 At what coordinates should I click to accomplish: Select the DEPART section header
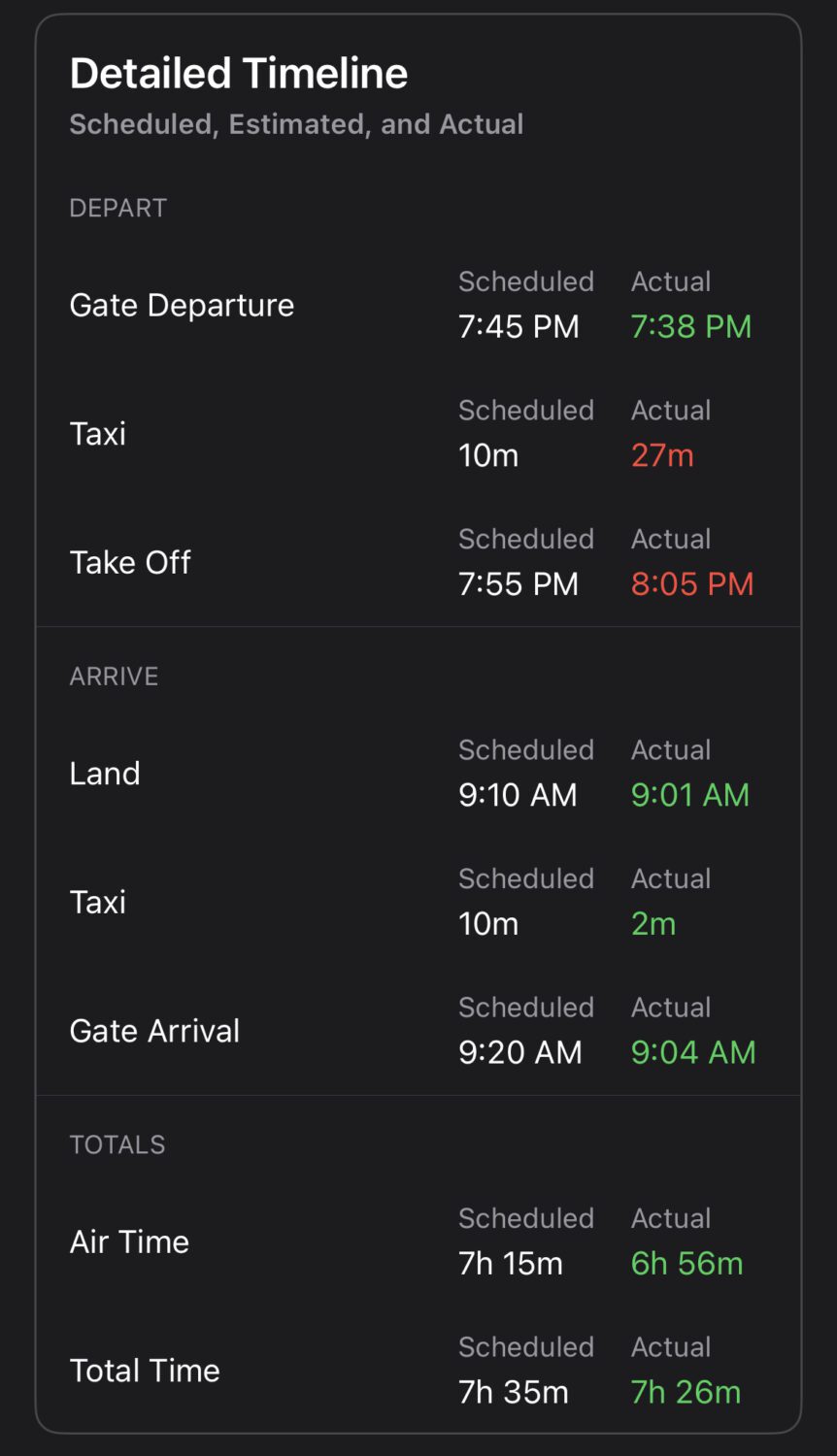point(117,207)
